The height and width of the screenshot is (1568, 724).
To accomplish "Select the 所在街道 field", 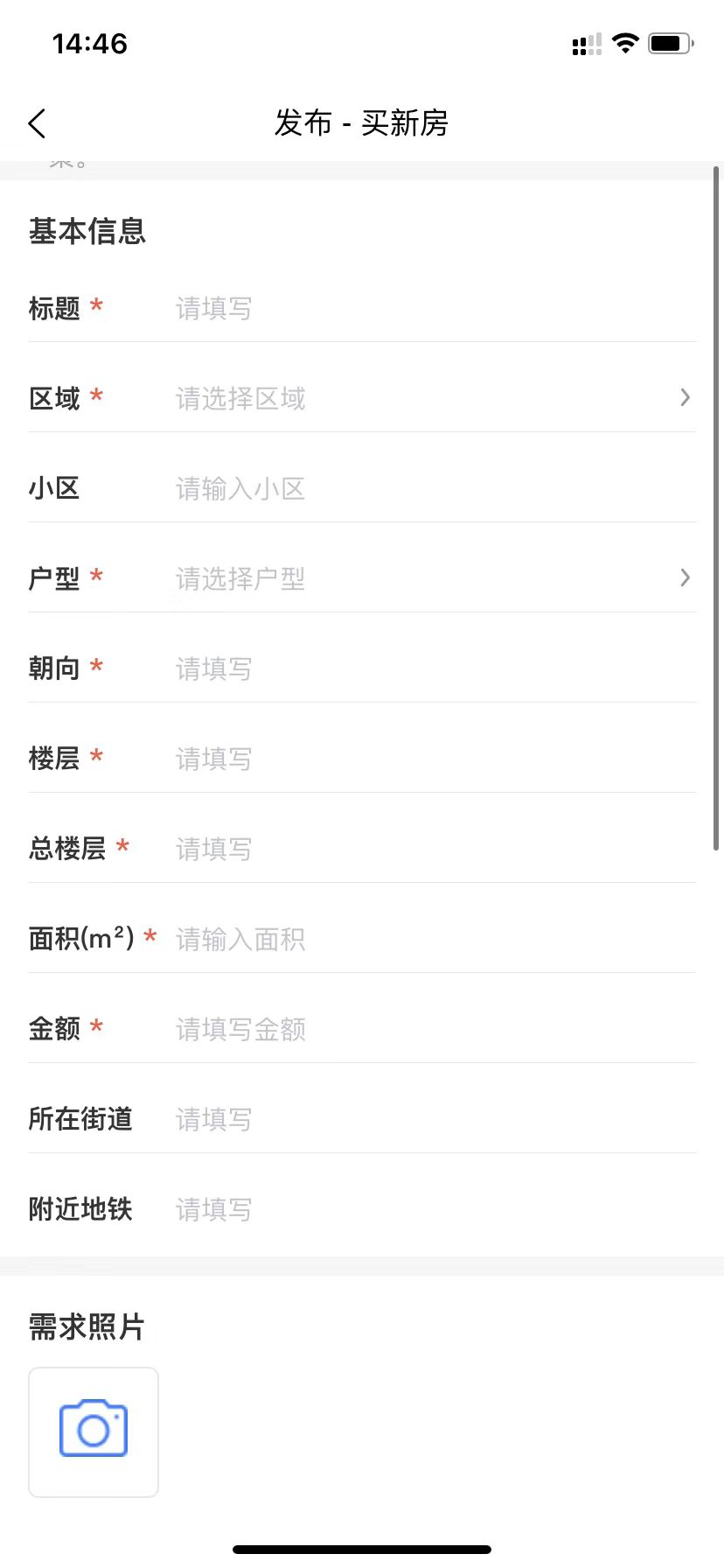I will point(435,1119).
